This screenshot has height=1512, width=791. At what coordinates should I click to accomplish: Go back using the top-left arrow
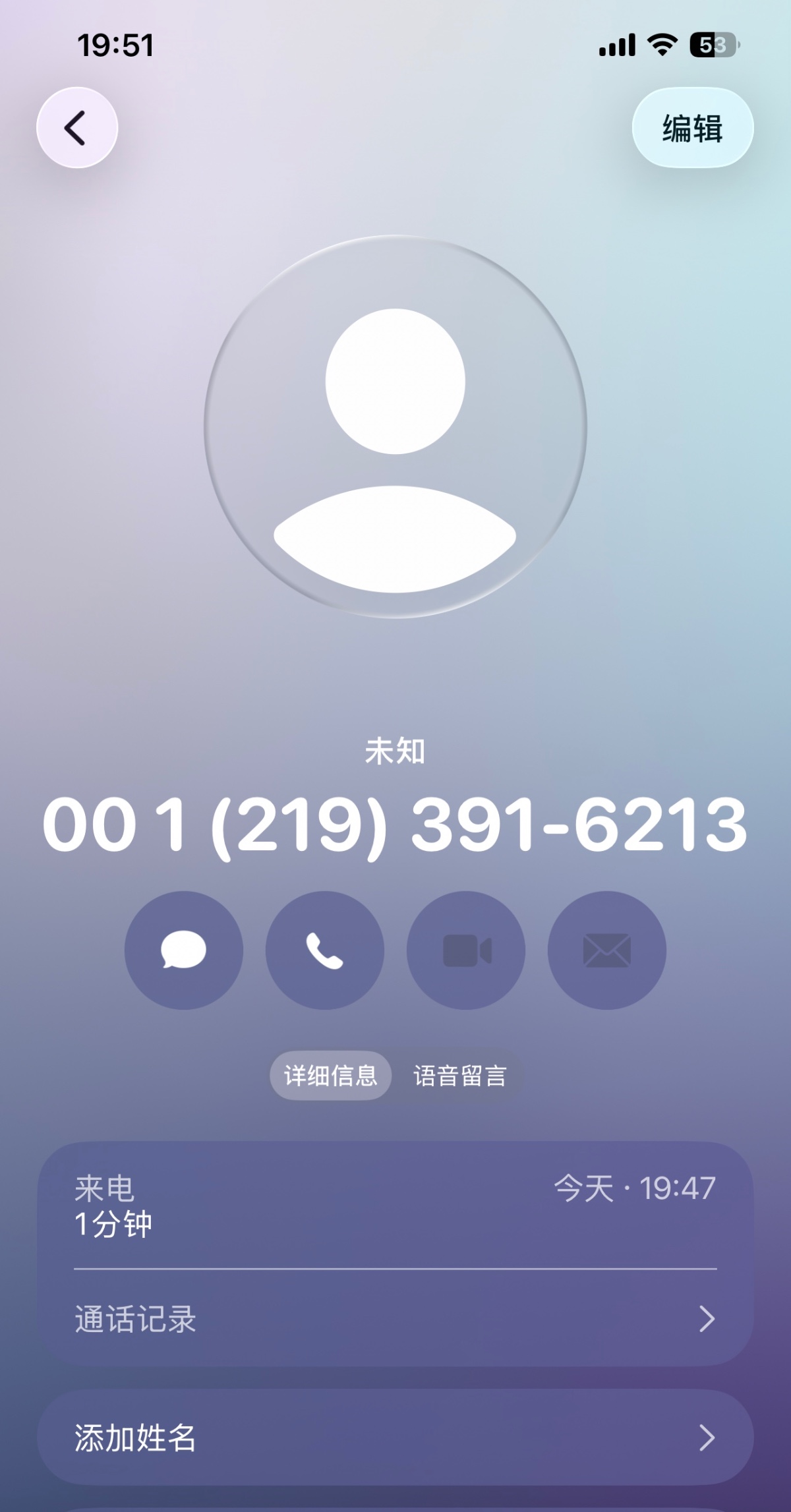(x=77, y=128)
